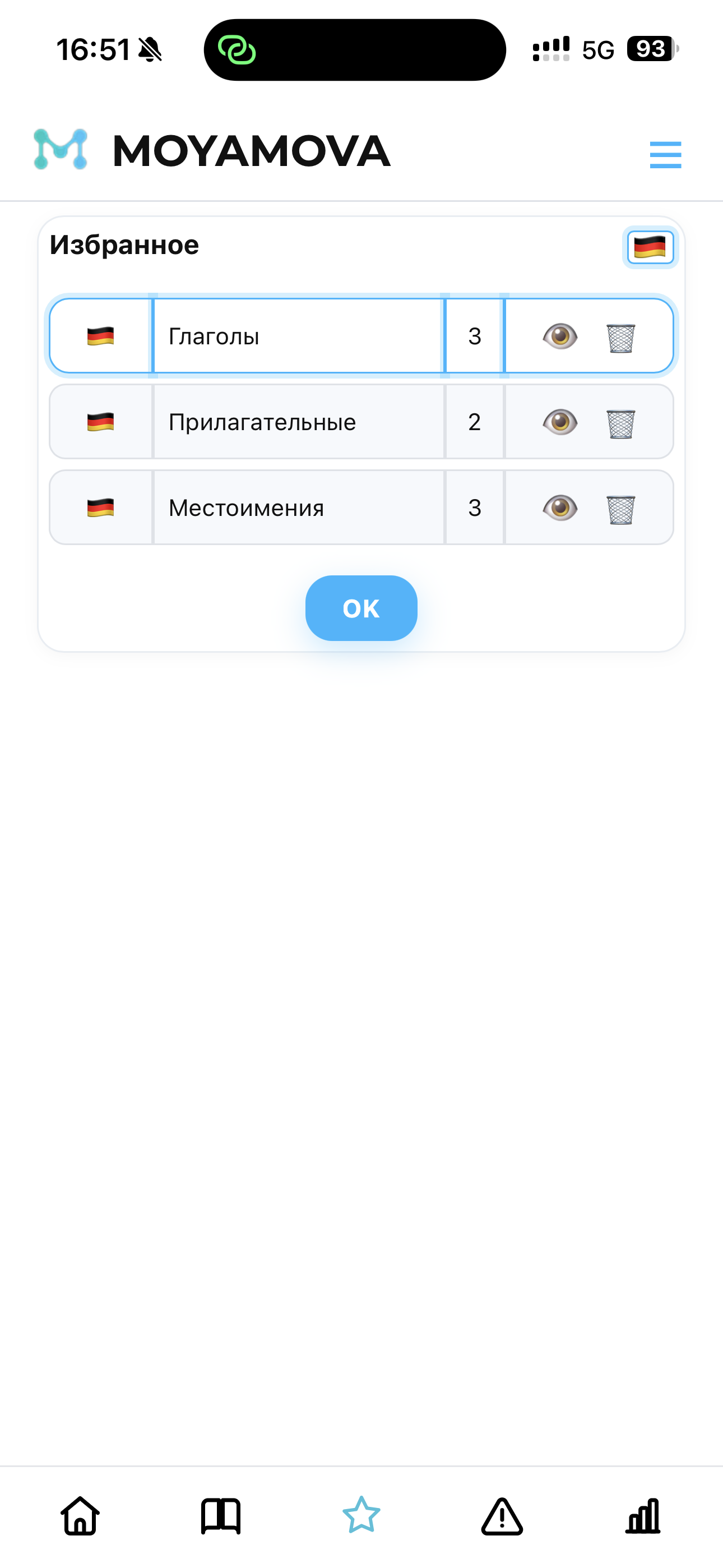Select the Прилагательные favorites row

pos(298,422)
